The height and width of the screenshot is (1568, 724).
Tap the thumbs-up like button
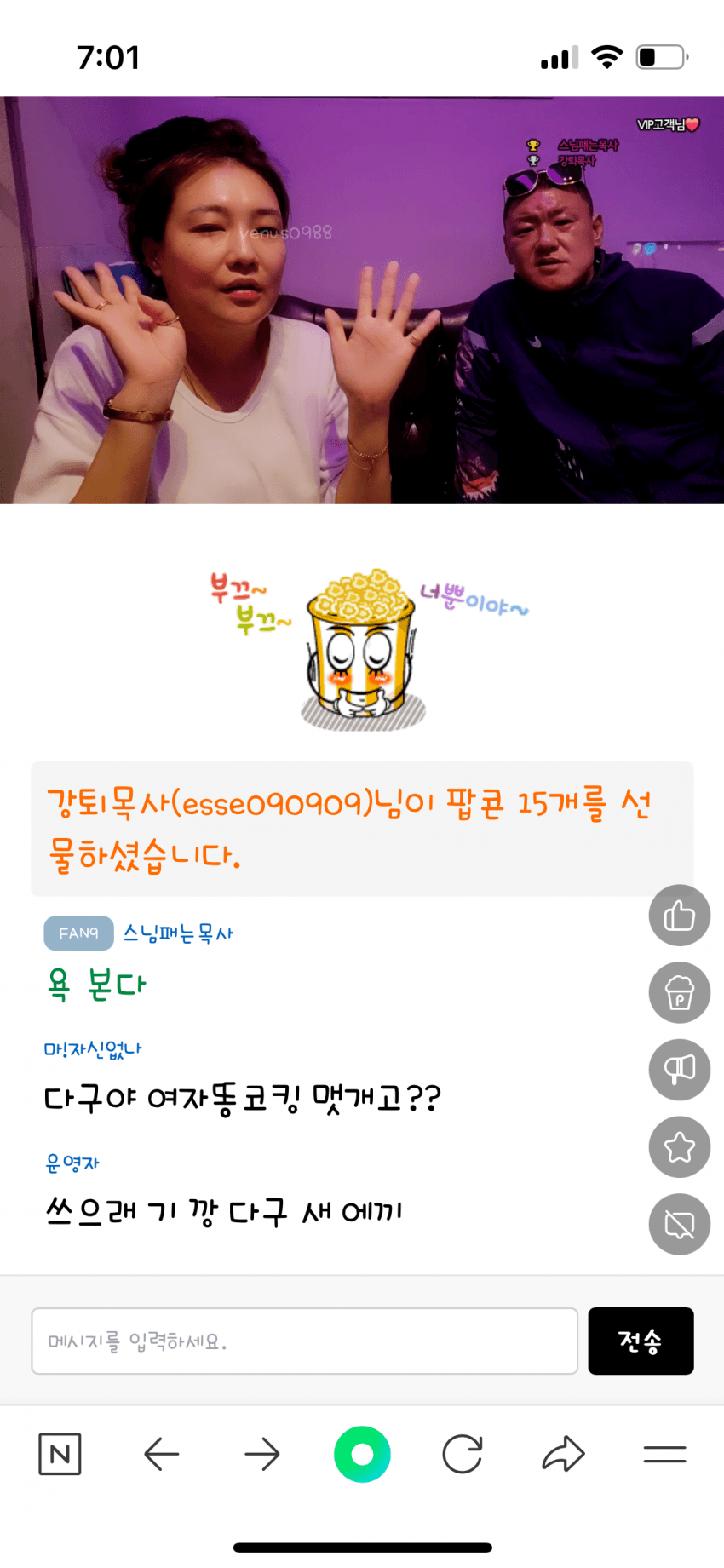click(679, 916)
